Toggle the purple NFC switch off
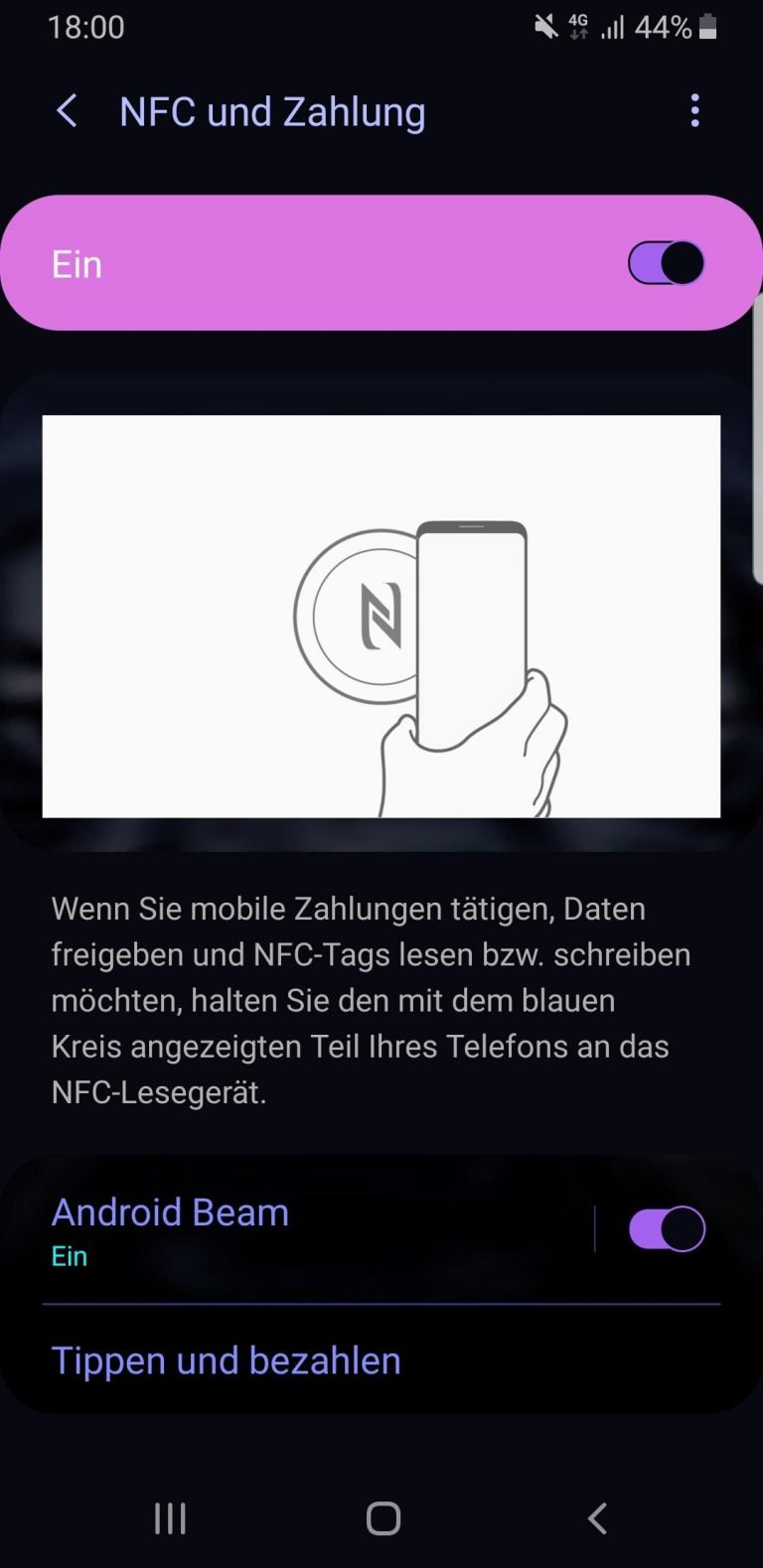Image resolution: width=763 pixels, height=1568 pixels. [664, 261]
